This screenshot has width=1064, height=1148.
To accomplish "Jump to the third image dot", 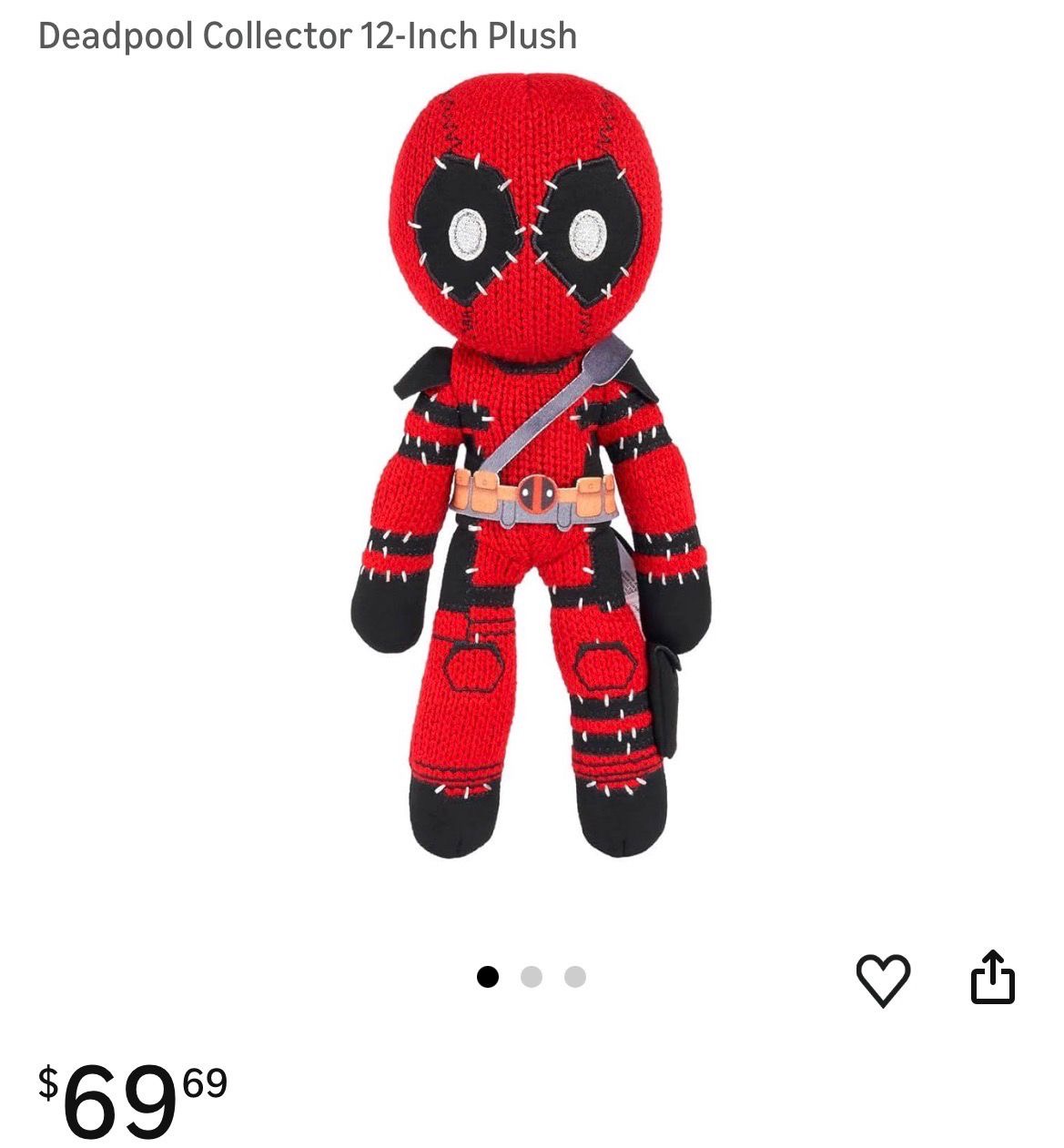I will click(x=575, y=977).
